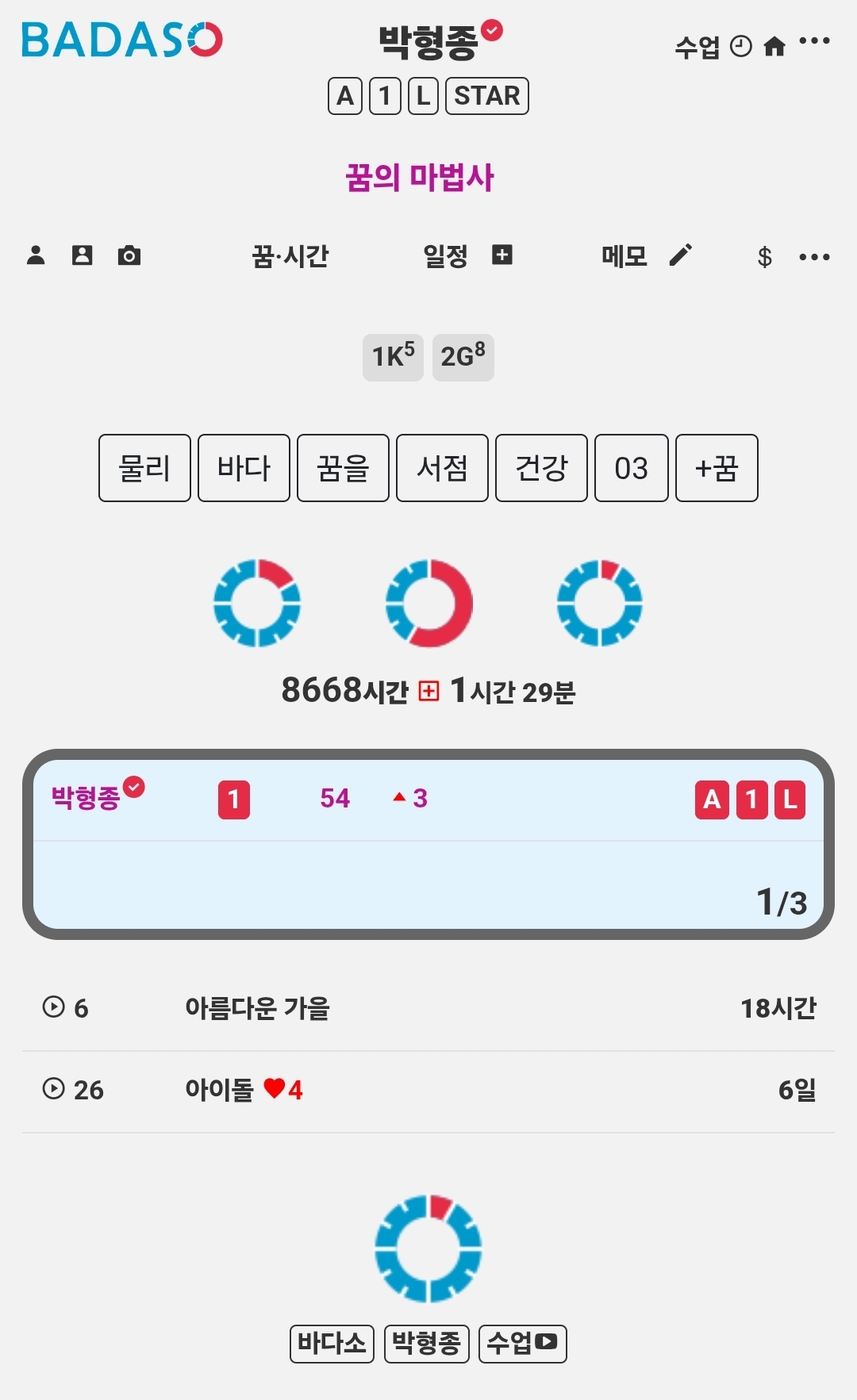The width and height of the screenshot is (857, 1400).
Task: Edit 메모 with the pencil icon
Action: (680, 255)
